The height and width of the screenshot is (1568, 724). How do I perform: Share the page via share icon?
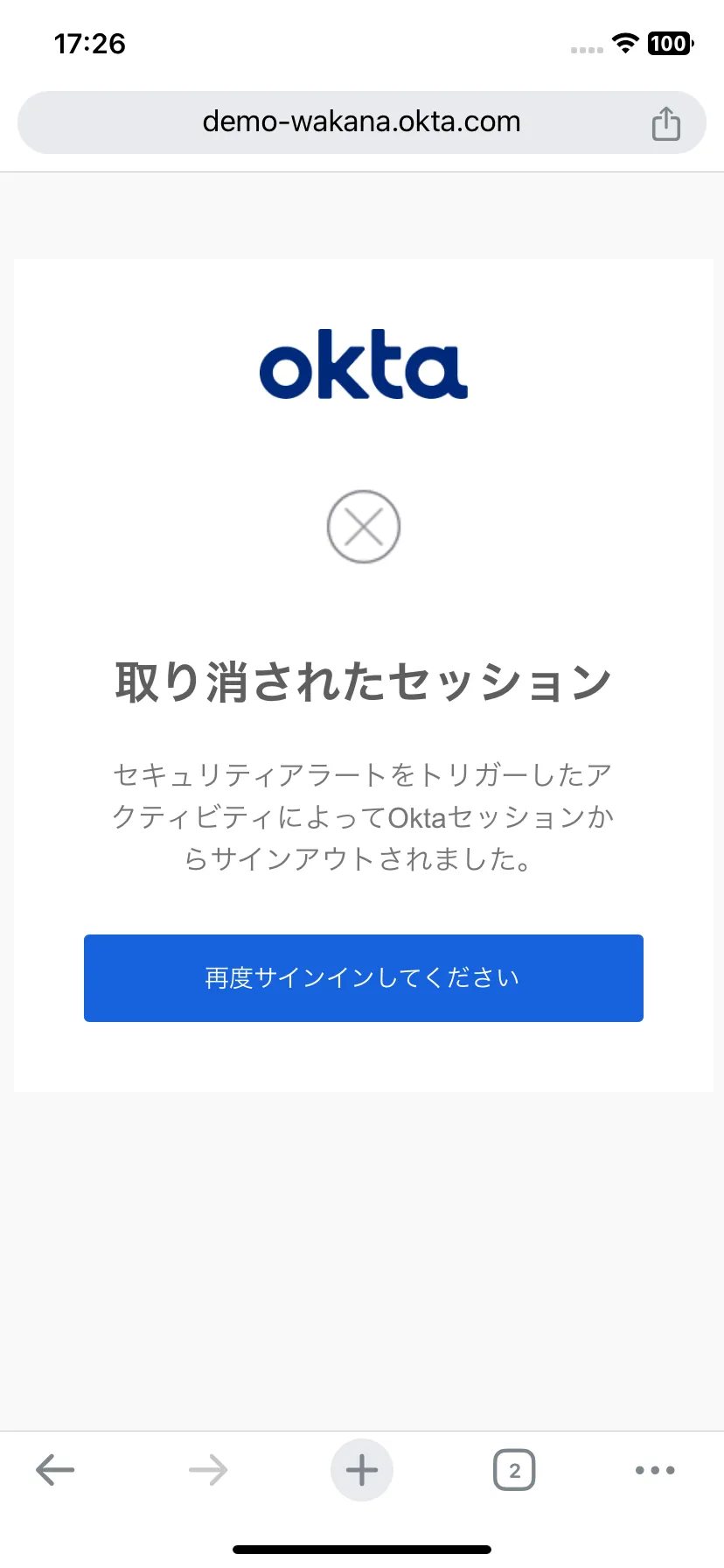click(665, 123)
